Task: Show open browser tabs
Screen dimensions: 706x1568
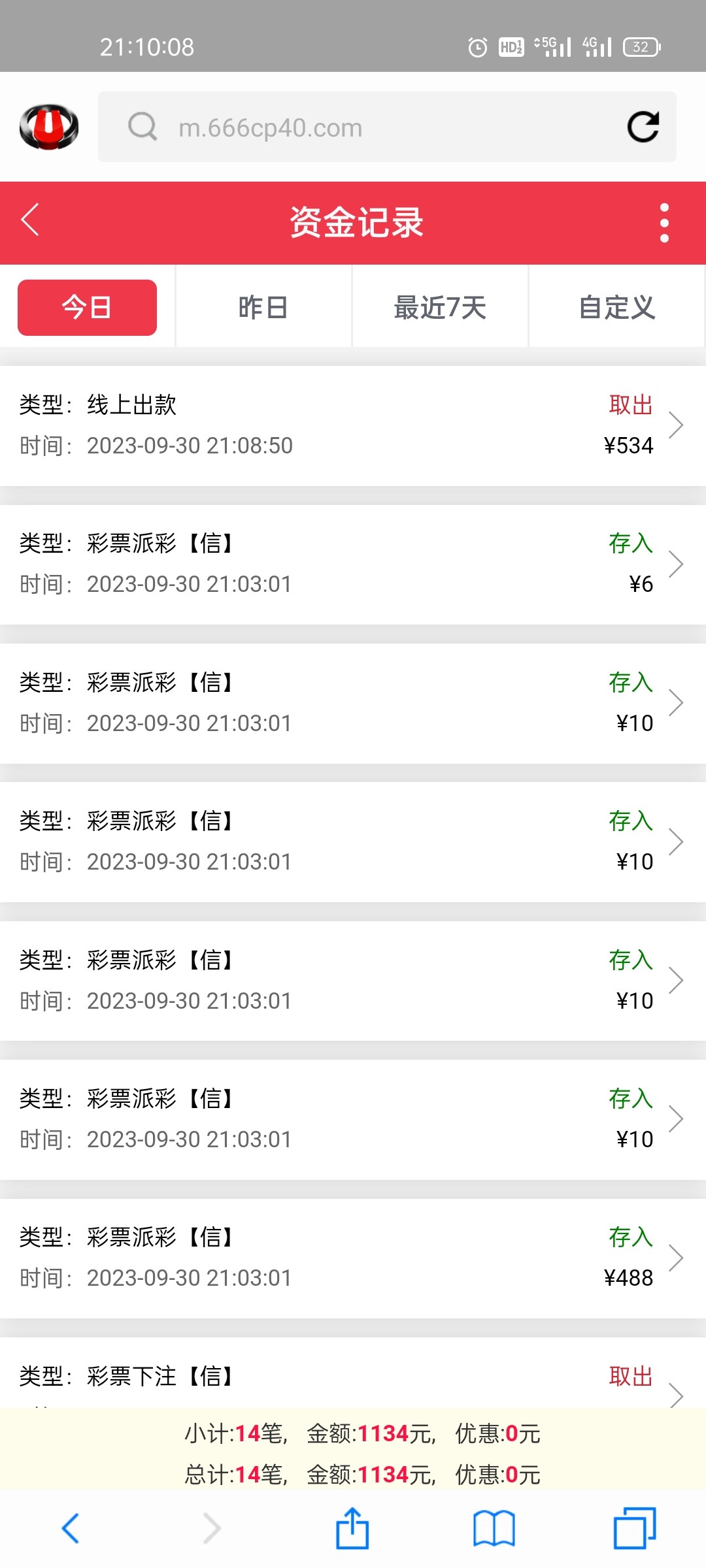Action: (634, 1528)
